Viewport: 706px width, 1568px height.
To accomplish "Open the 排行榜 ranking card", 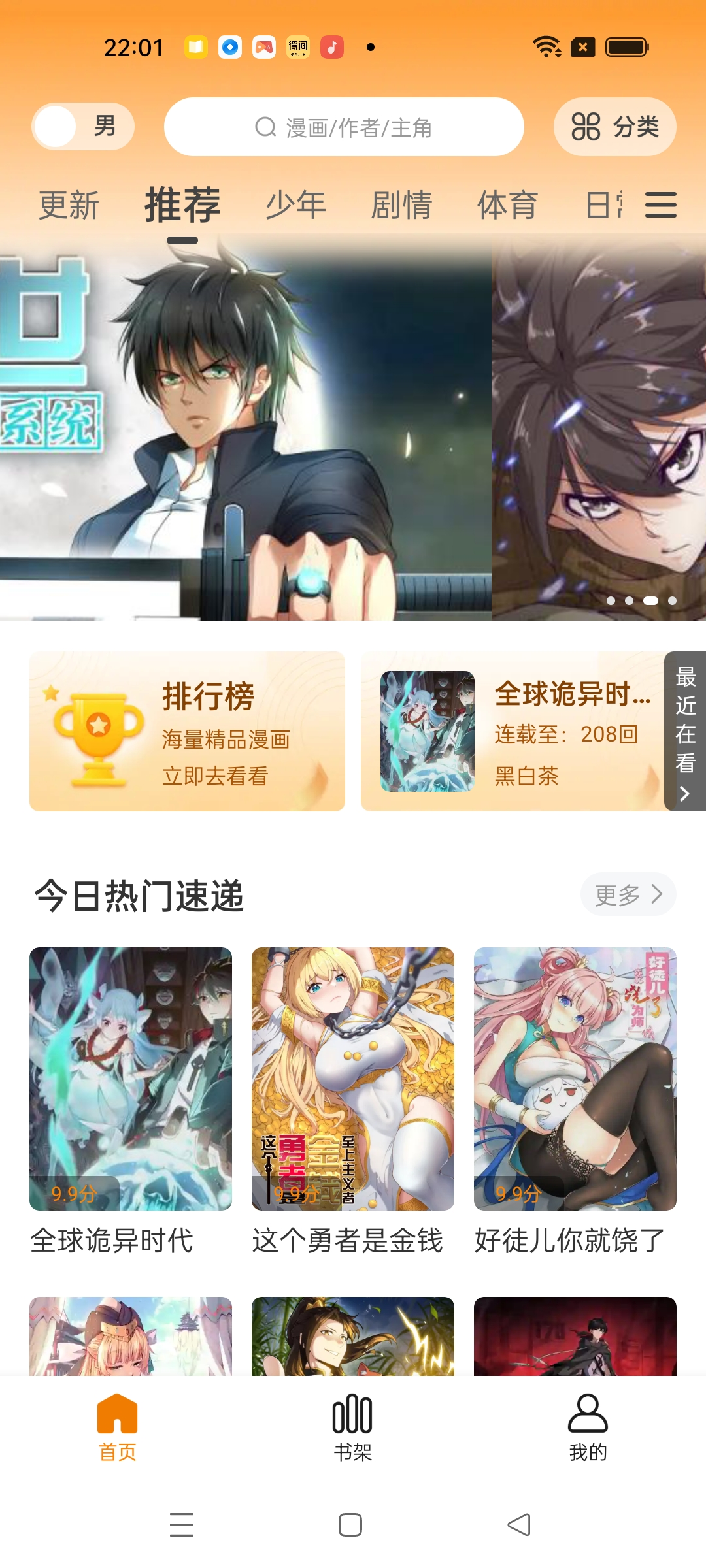I will pos(187,731).
